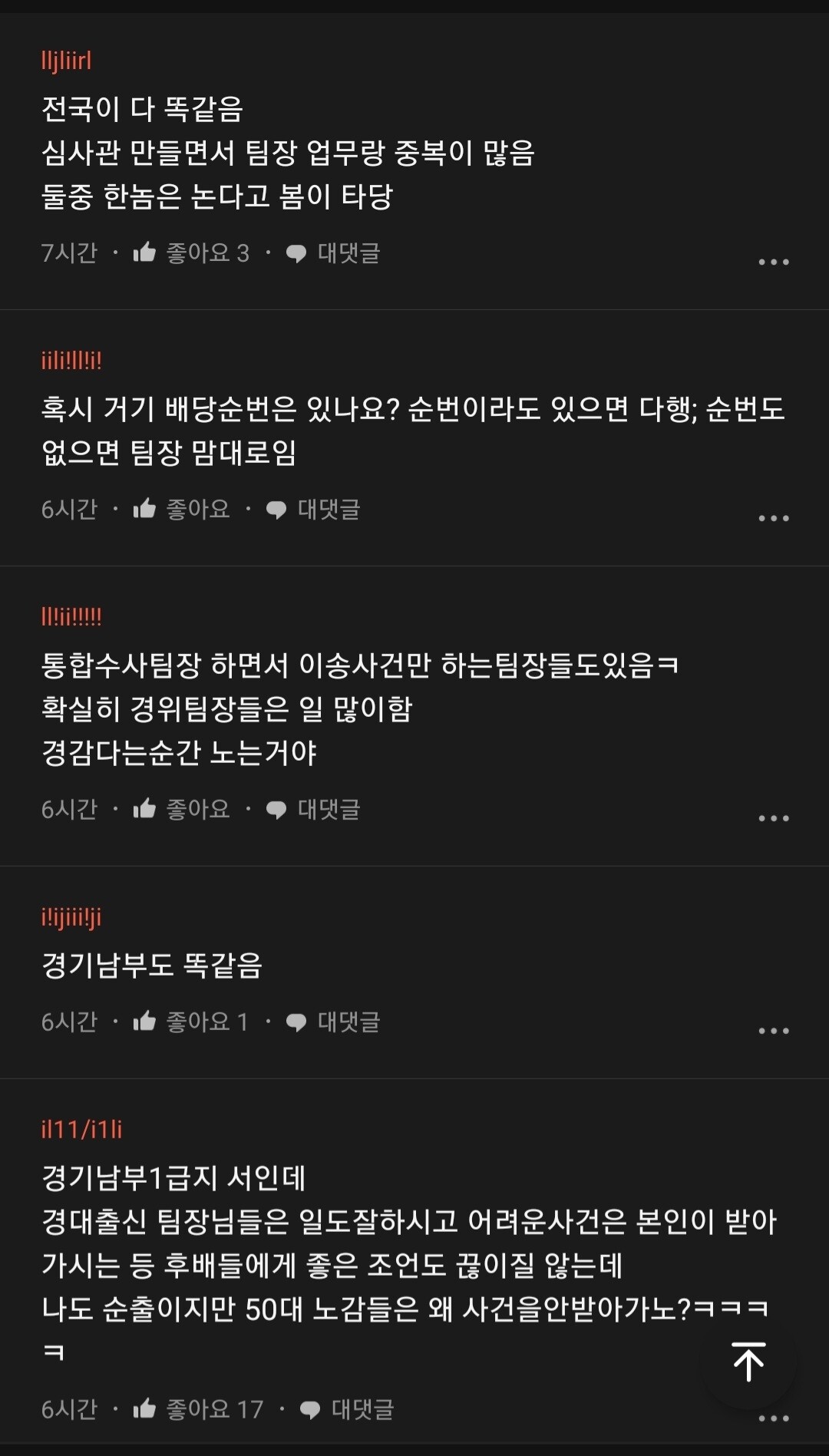Open more options menu on iili!lli!'s comment
Screen dimensions: 829x1456
[x=774, y=518]
